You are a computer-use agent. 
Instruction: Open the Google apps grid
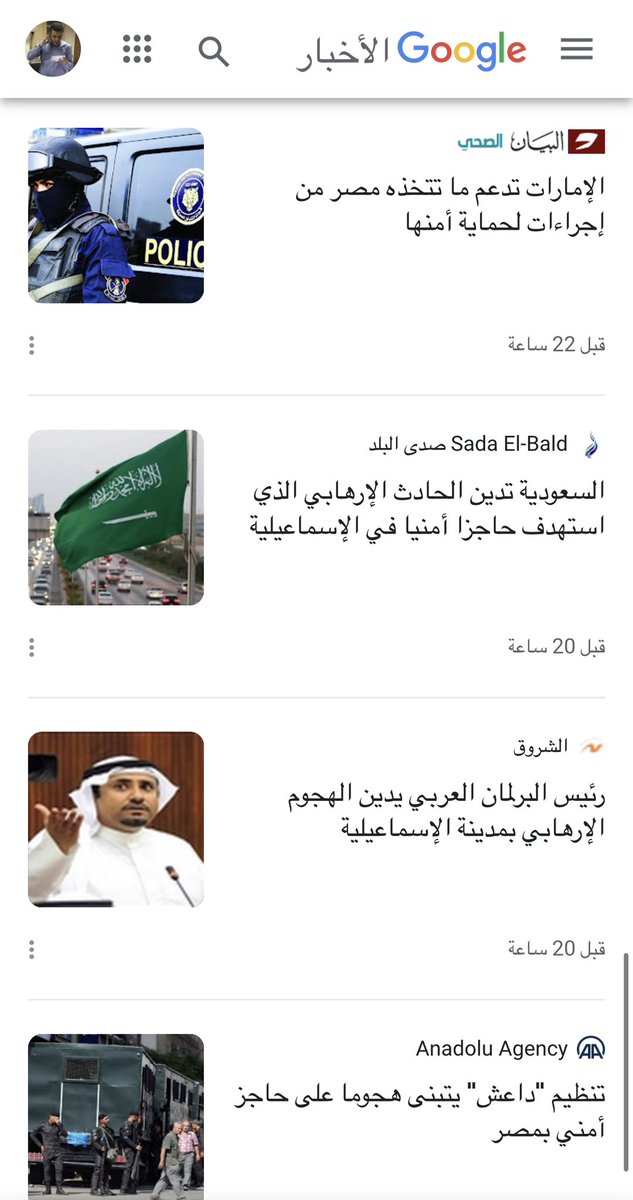click(137, 49)
